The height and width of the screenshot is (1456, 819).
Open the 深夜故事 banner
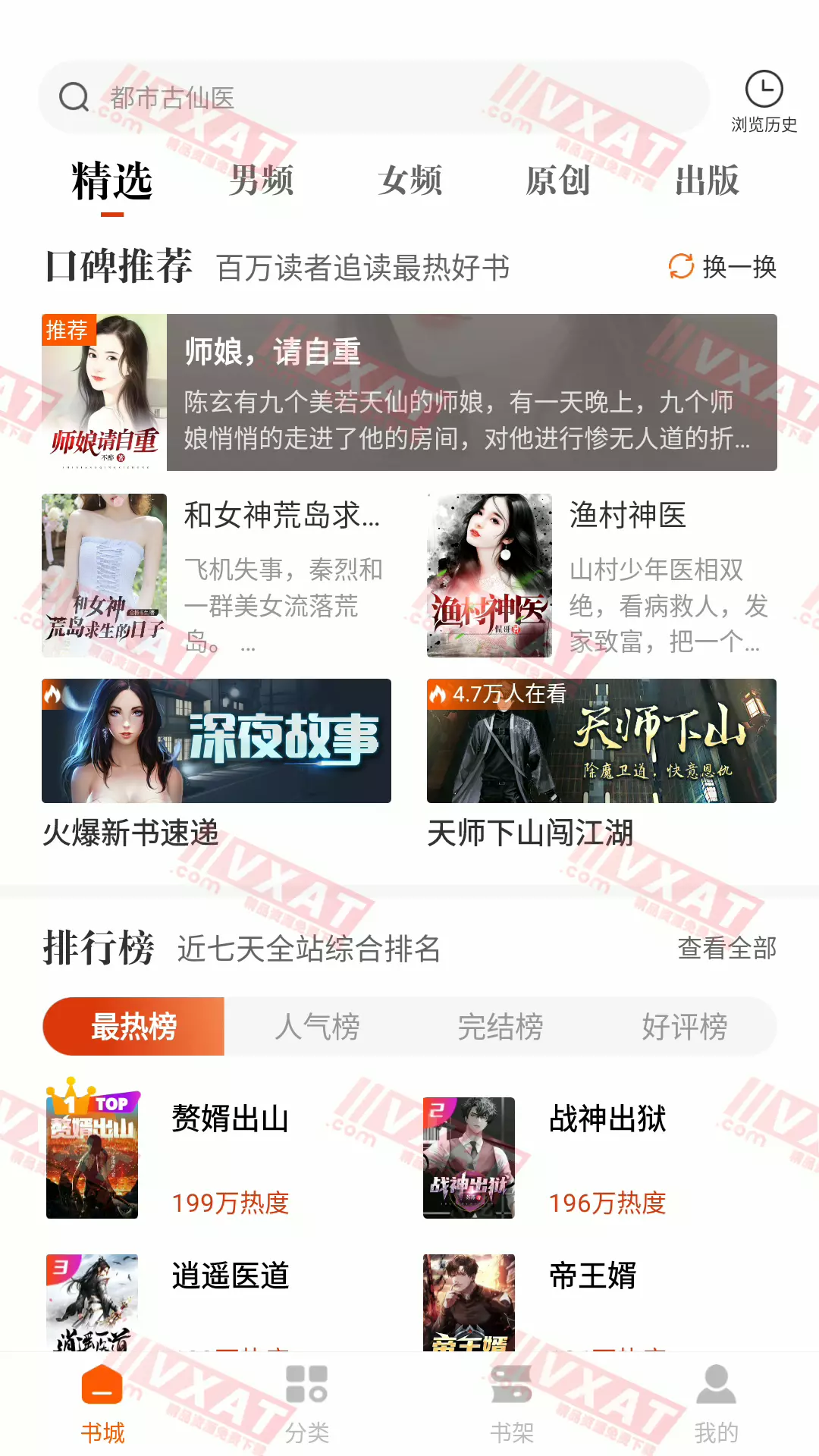[216, 741]
